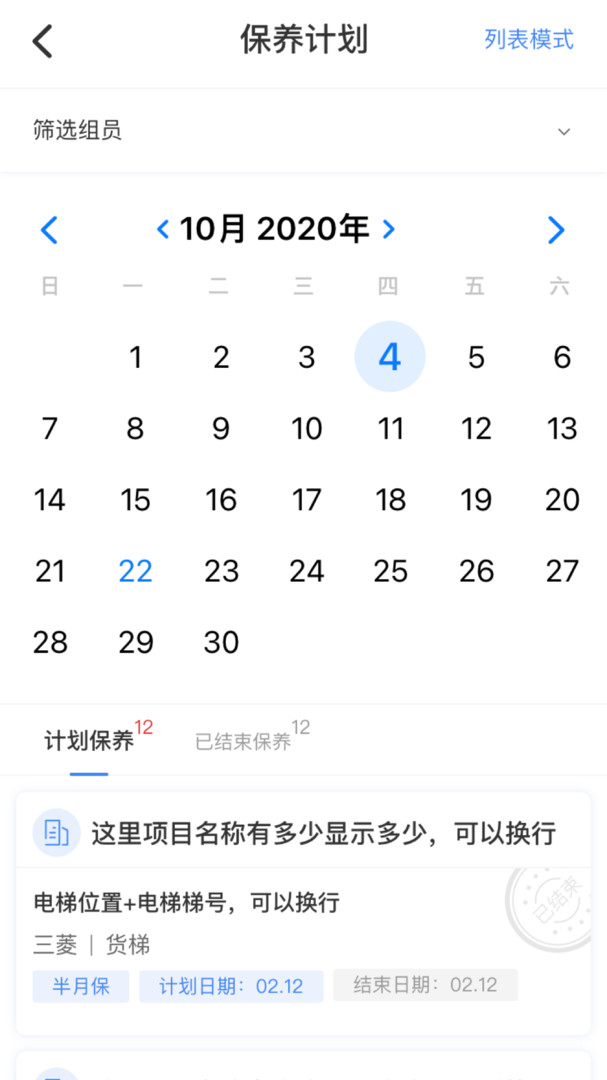Select date 1 on the calendar
This screenshot has height=1080, width=607.
135,357
